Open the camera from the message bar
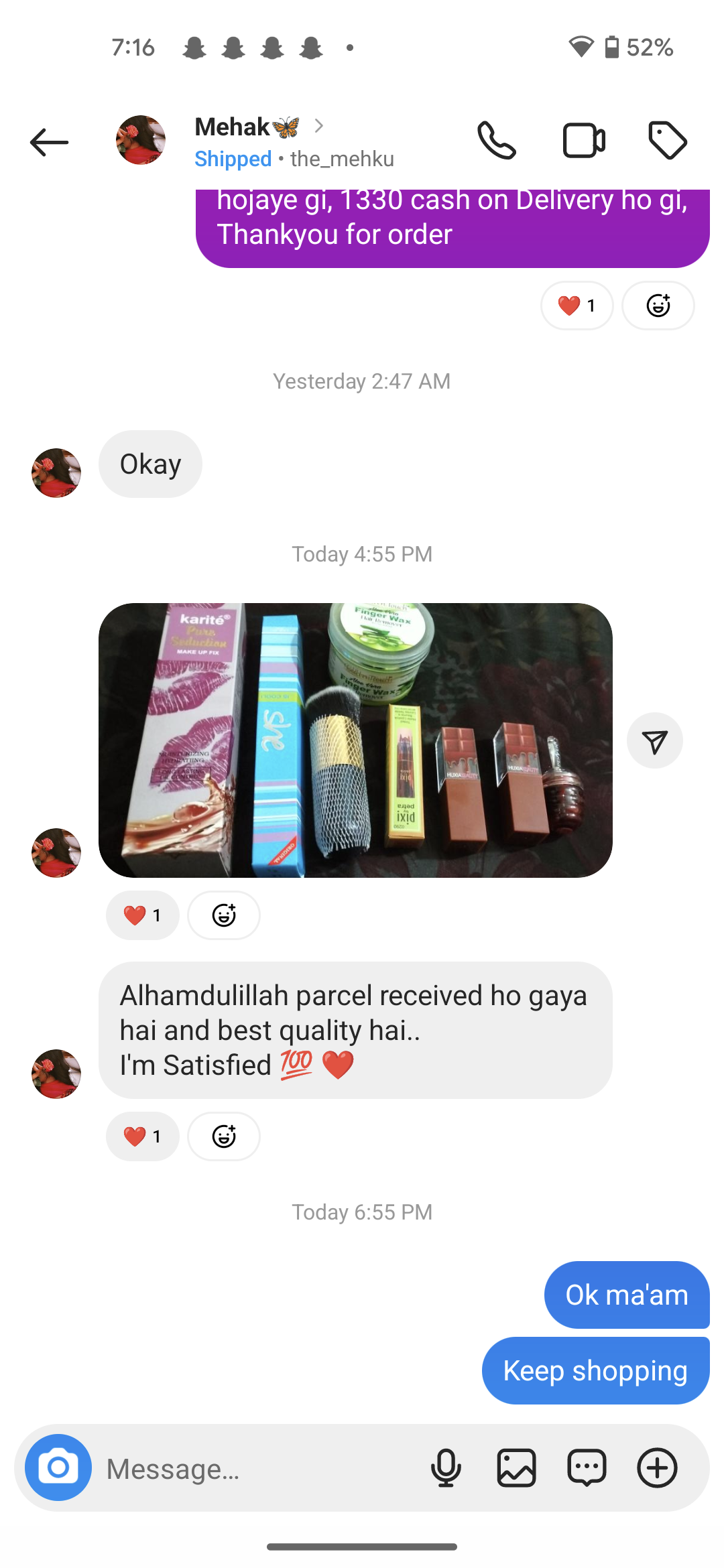724x1568 pixels. click(58, 1467)
